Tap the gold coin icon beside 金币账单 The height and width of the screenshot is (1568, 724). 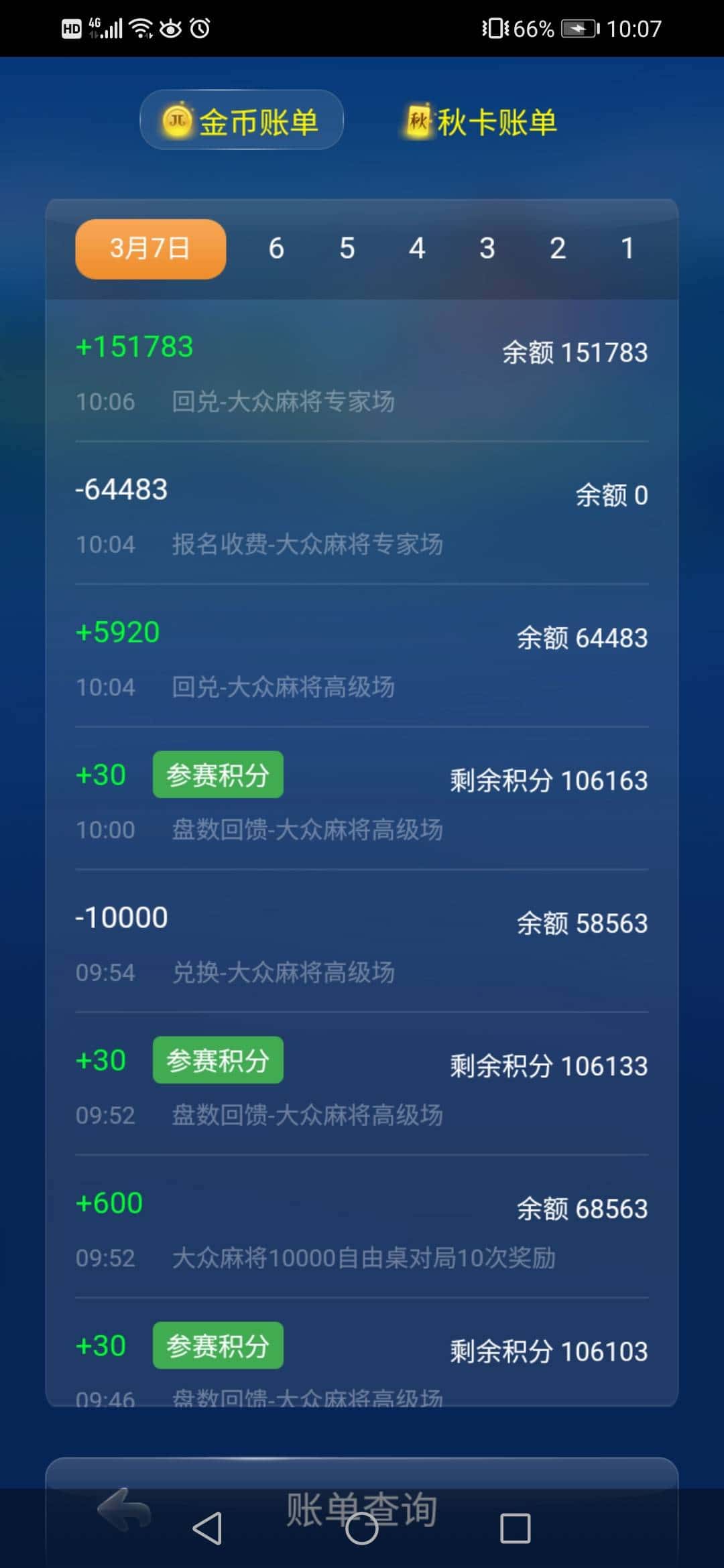pos(176,119)
